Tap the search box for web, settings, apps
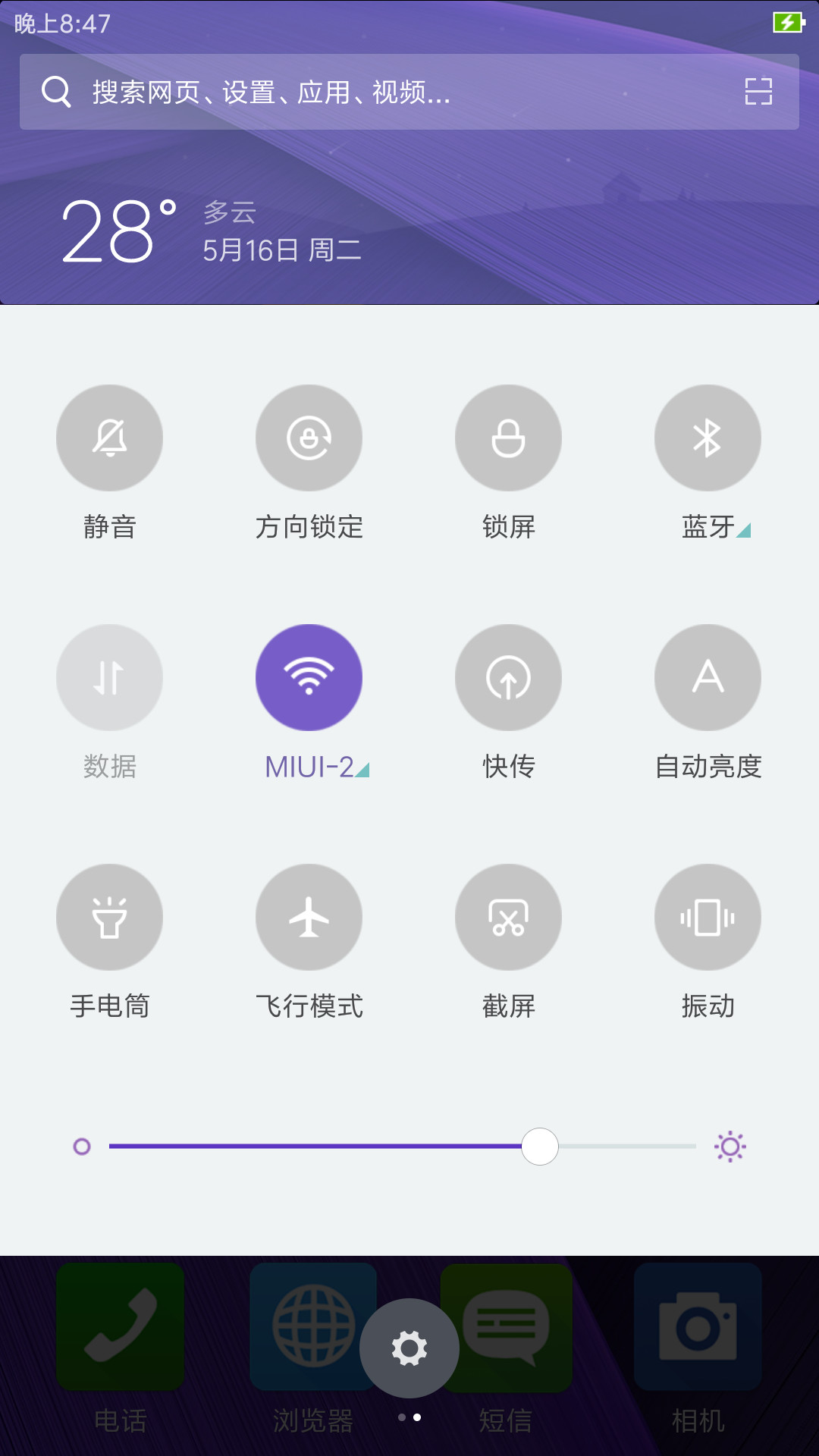 (x=409, y=92)
